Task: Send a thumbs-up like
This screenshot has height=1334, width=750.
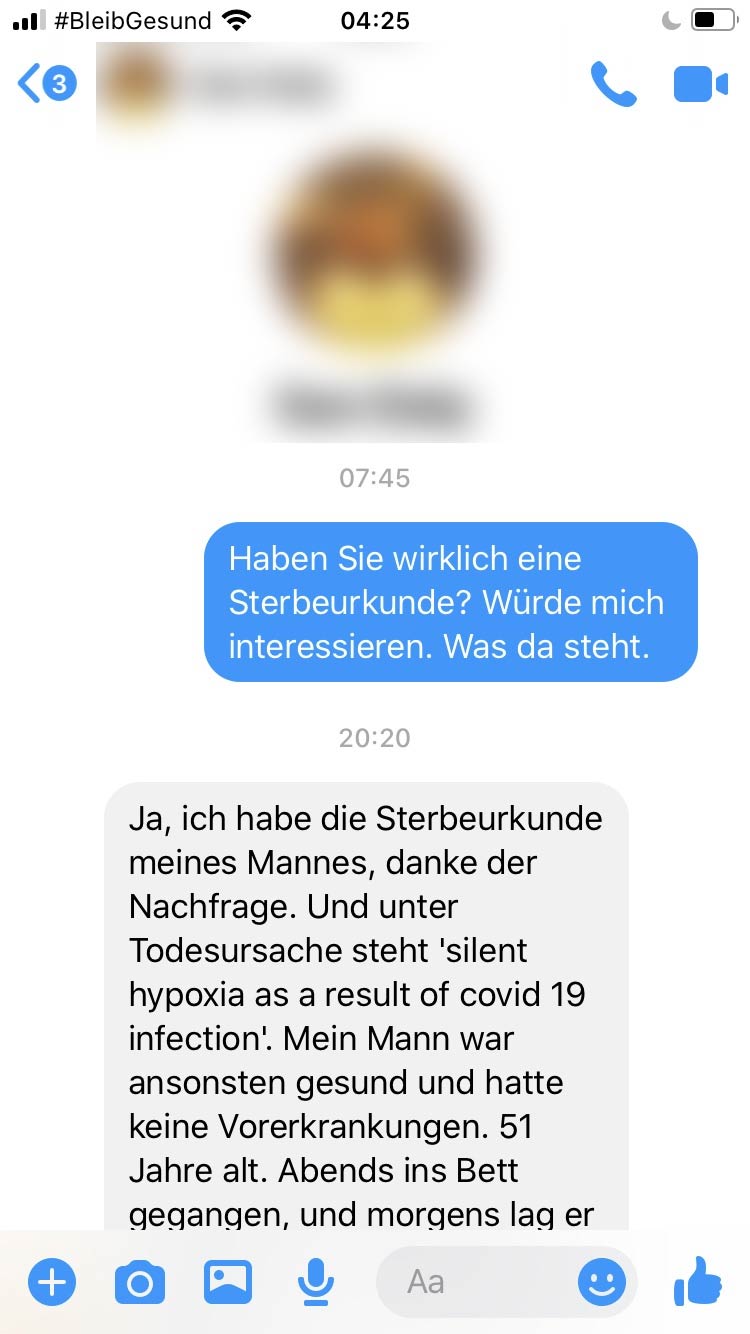Action: tap(698, 1281)
